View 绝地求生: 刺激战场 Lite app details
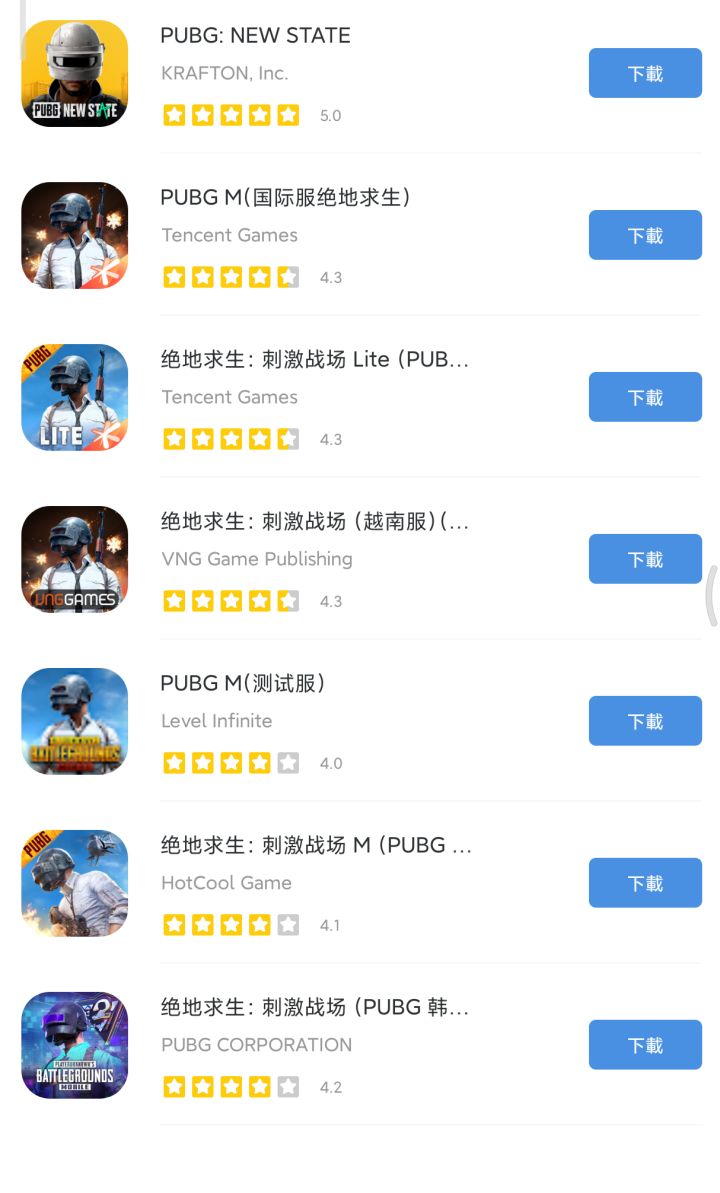 tap(314, 360)
